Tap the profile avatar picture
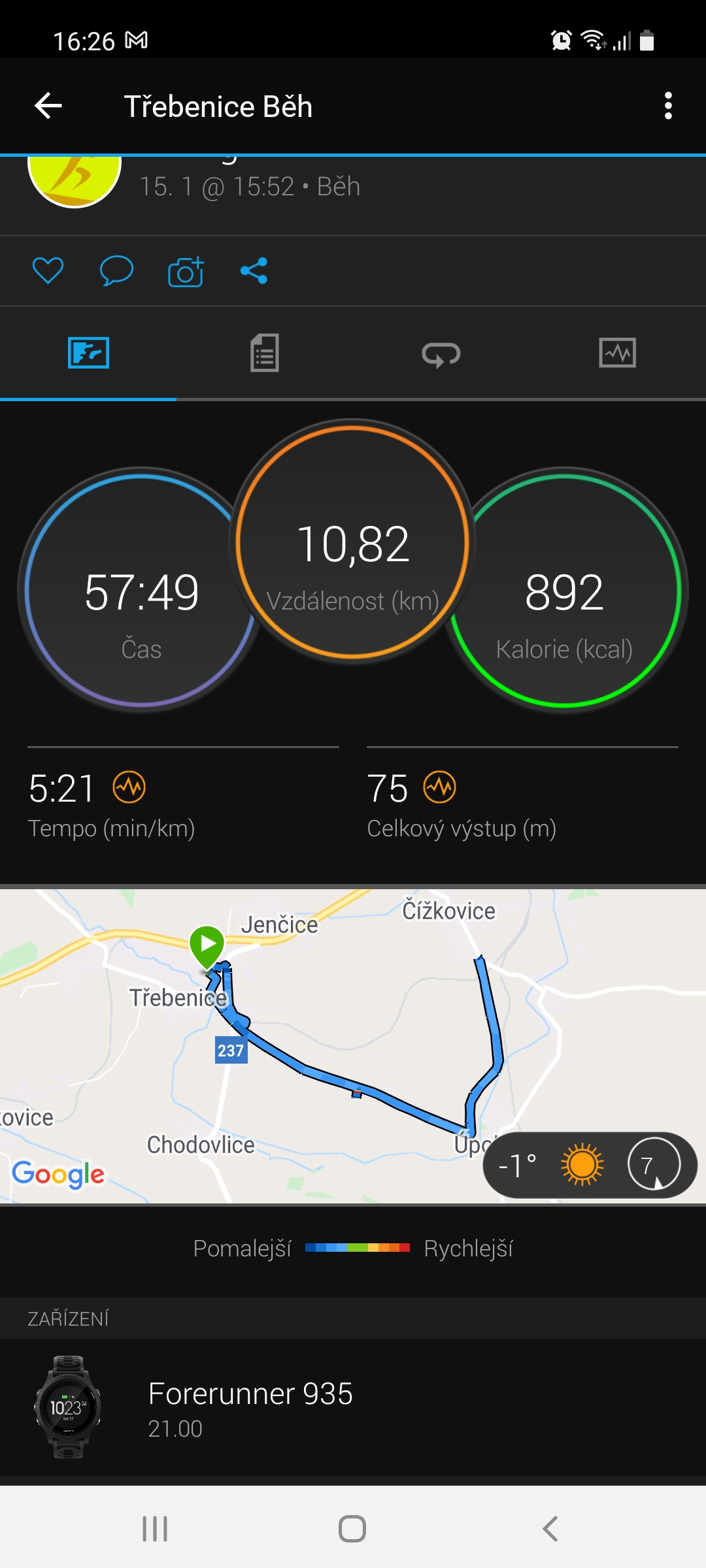The height and width of the screenshot is (1568, 706). (x=75, y=178)
